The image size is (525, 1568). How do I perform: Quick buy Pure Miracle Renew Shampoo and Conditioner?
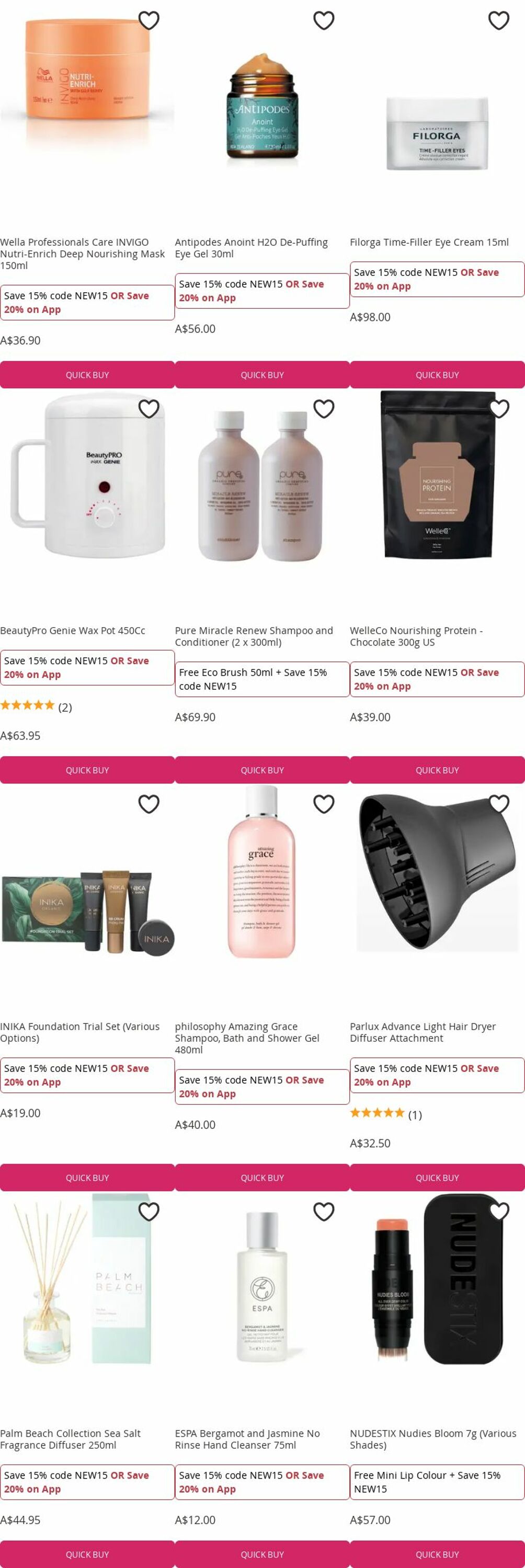click(x=262, y=770)
